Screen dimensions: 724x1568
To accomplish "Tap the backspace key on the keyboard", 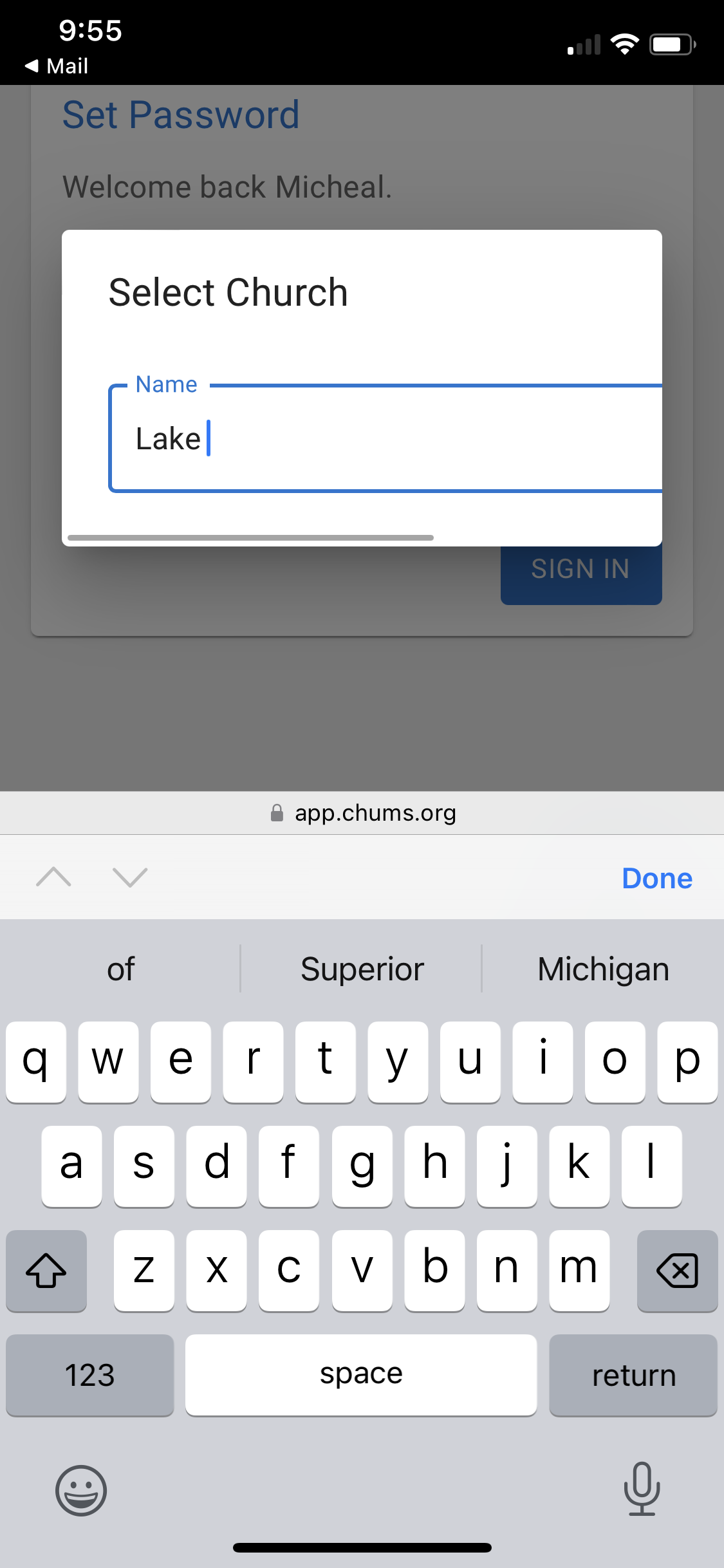I will point(677,1270).
